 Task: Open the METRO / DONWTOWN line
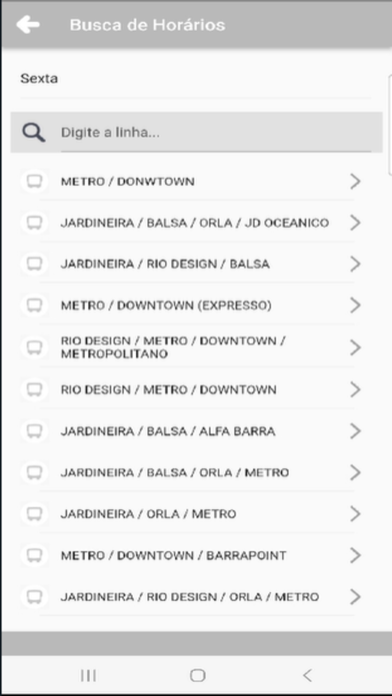[191, 182]
